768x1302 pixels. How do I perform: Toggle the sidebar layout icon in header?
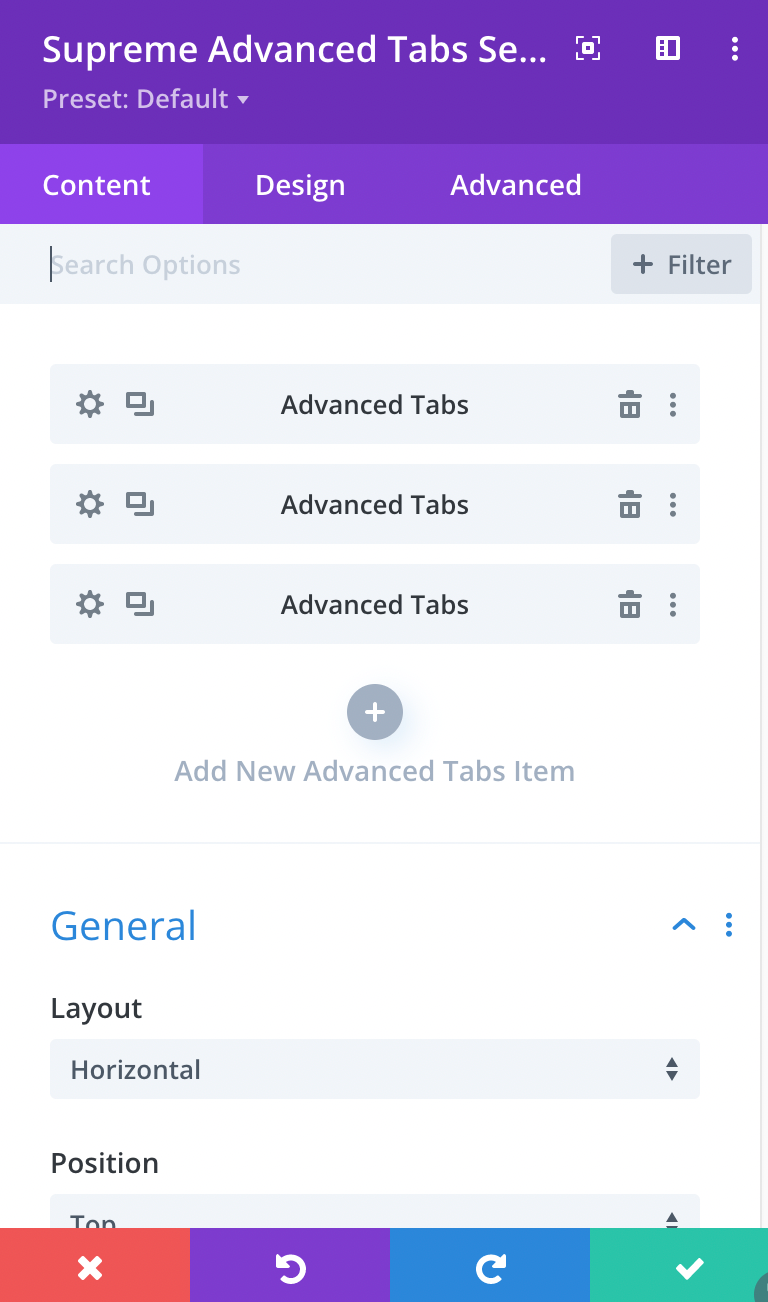[x=668, y=48]
